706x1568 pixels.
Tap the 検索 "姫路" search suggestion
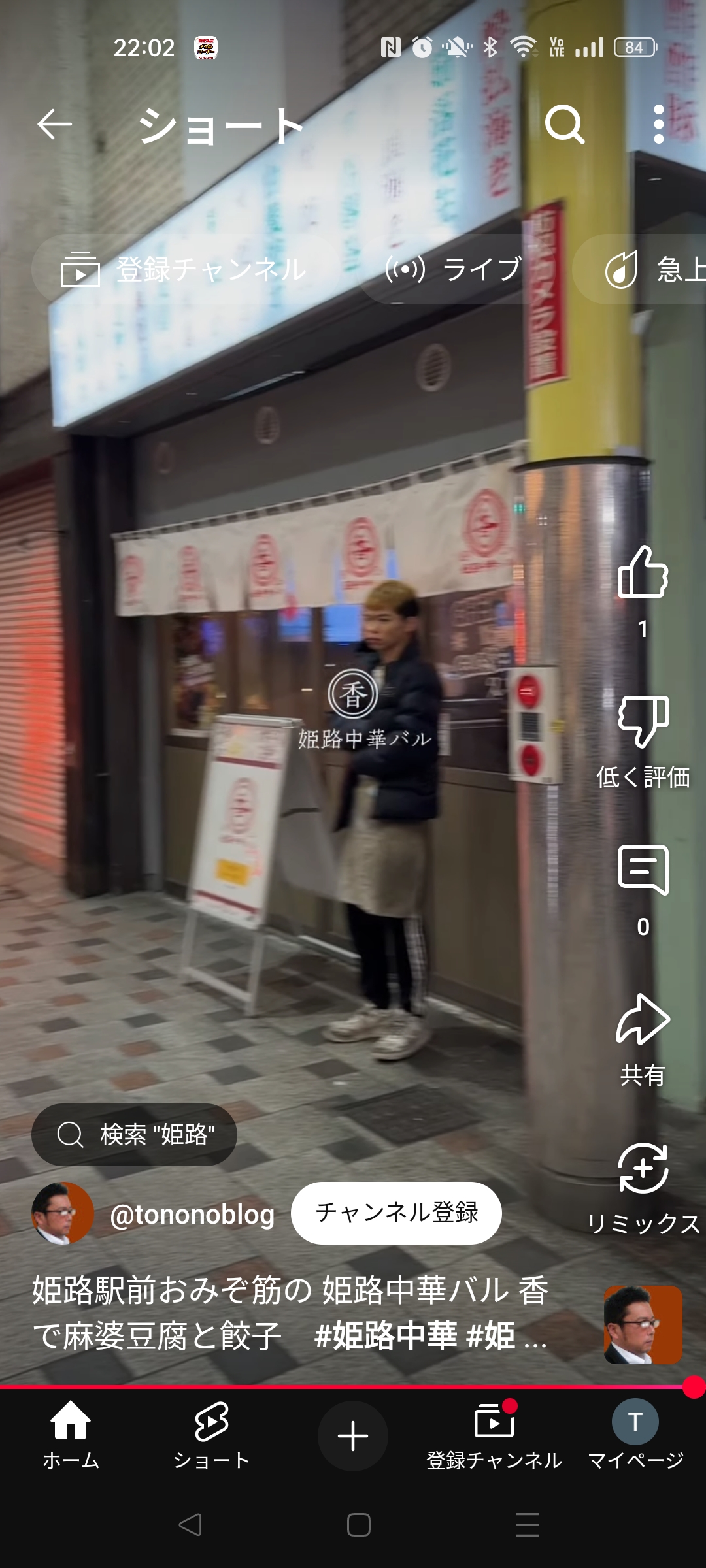click(x=135, y=1135)
